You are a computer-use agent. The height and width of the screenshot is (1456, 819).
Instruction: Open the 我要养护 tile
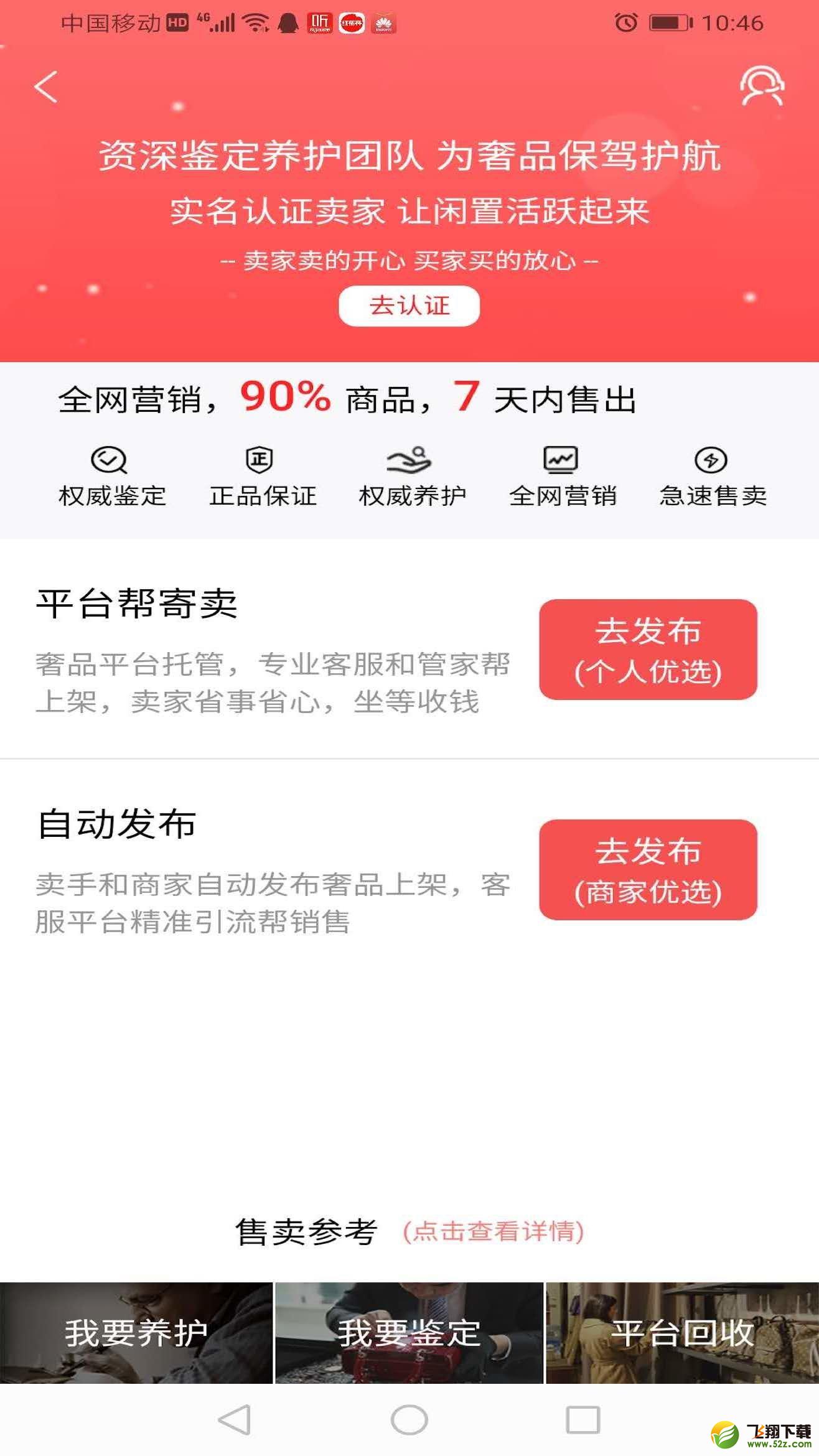[136, 1333]
